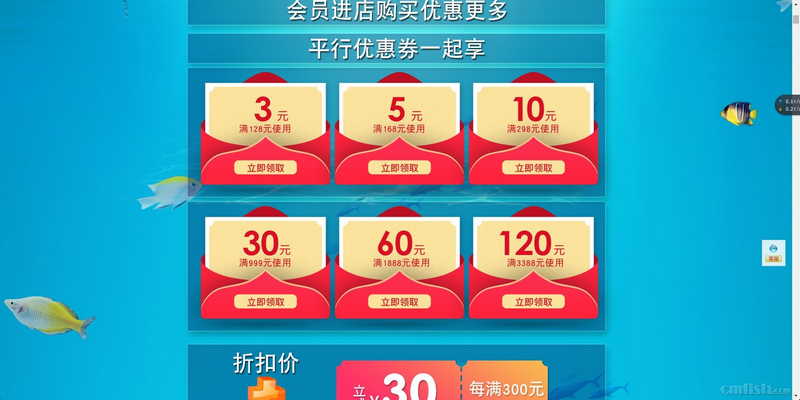Claim the 5元 coupon
The width and height of the screenshot is (800, 400).
coord(399,168)
